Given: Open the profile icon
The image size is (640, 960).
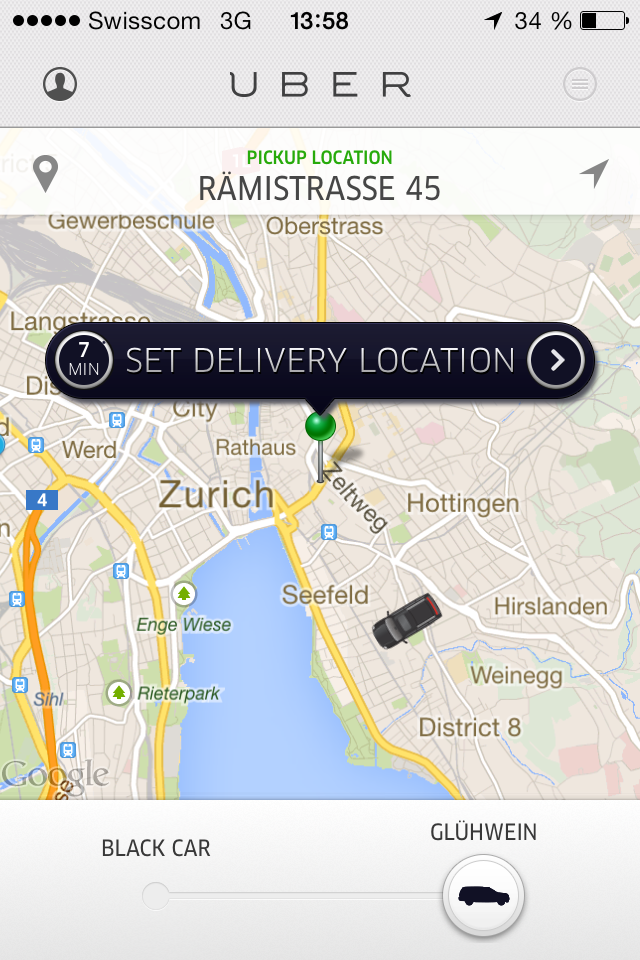Looking at the screenshot, I should (x=60, y=84).
